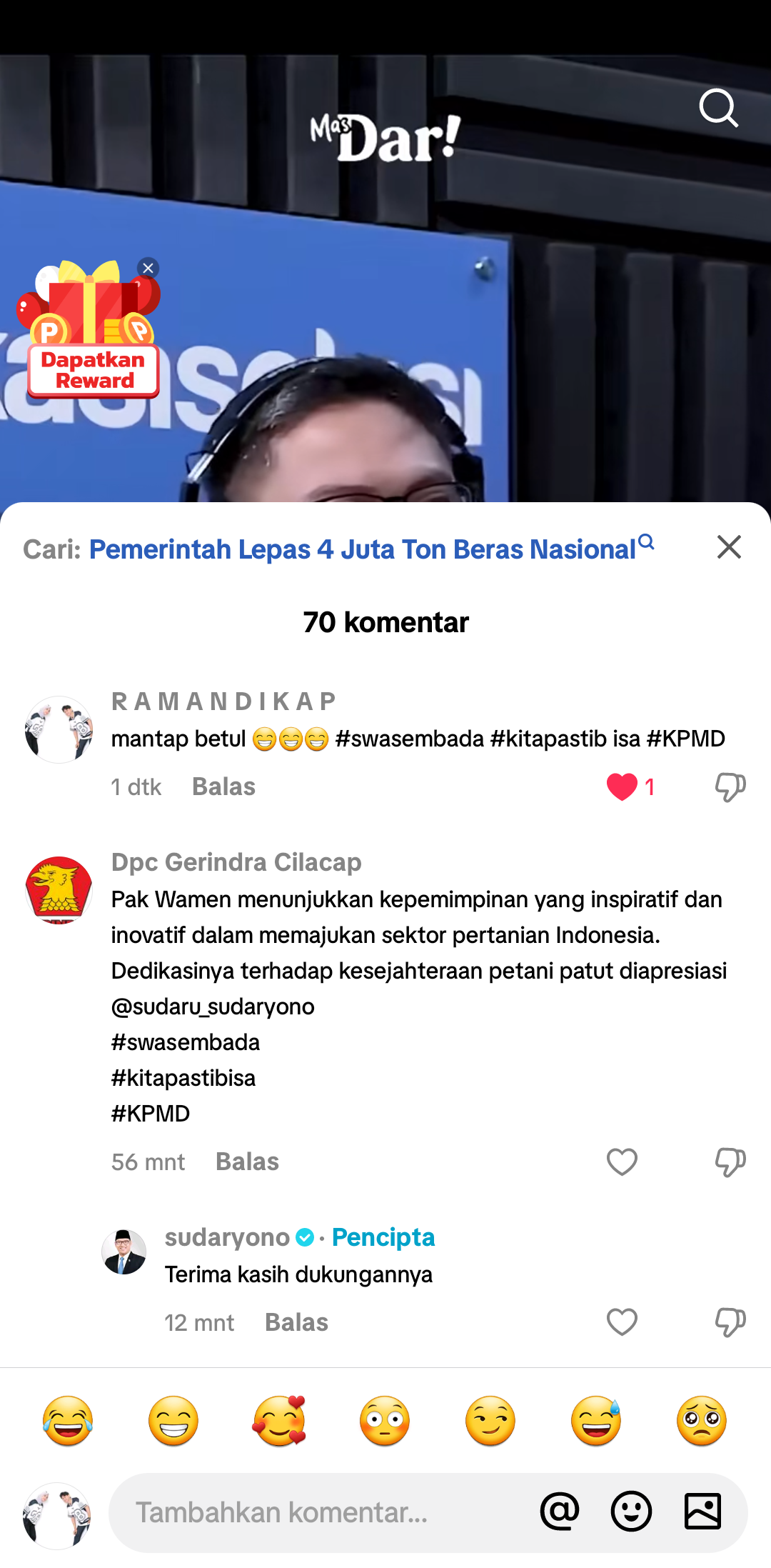Dislike Dpc Gerindra Cilacap's comment
This screenshot has width=771, height=1568.
[730, 1162]
